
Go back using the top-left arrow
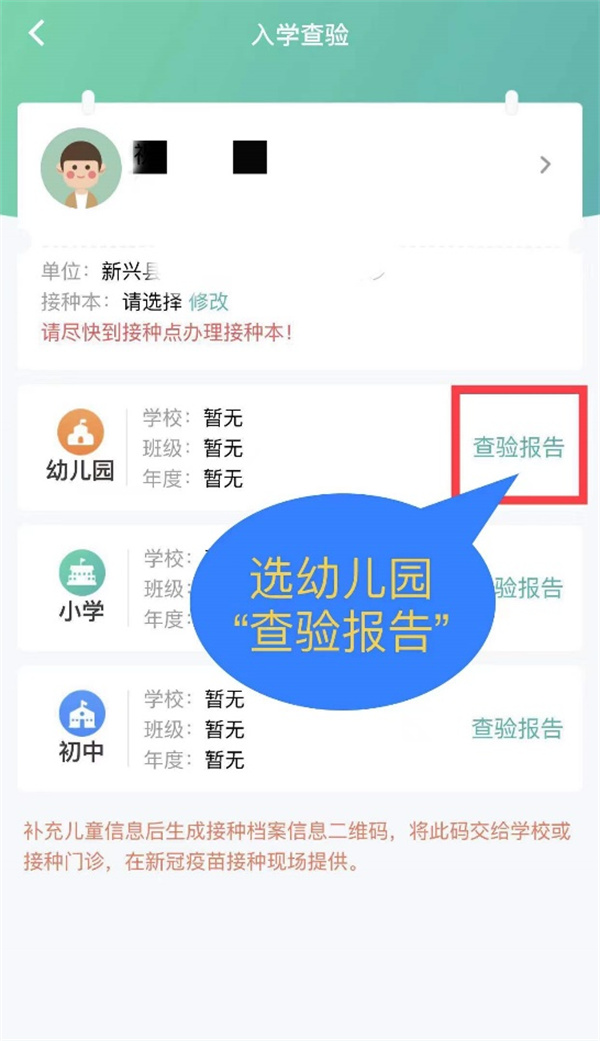(37, 34)
